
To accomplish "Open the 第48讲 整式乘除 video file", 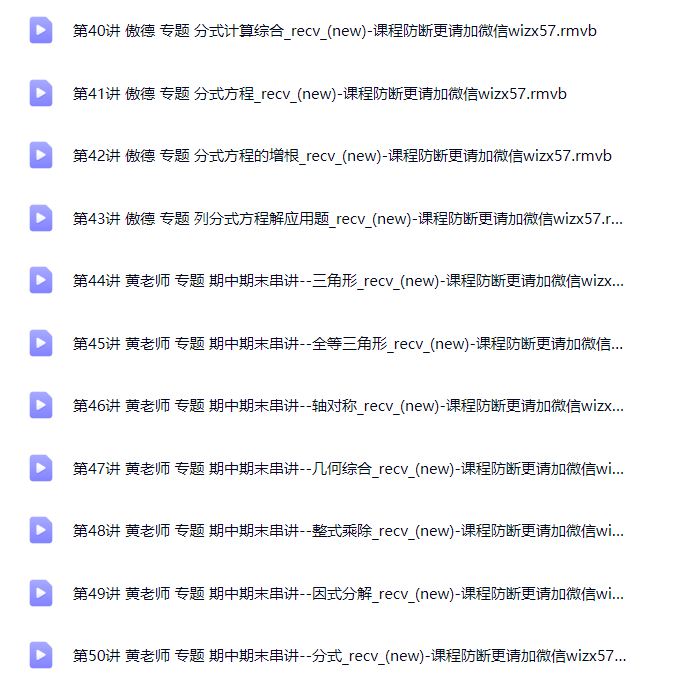I will 348,531.
